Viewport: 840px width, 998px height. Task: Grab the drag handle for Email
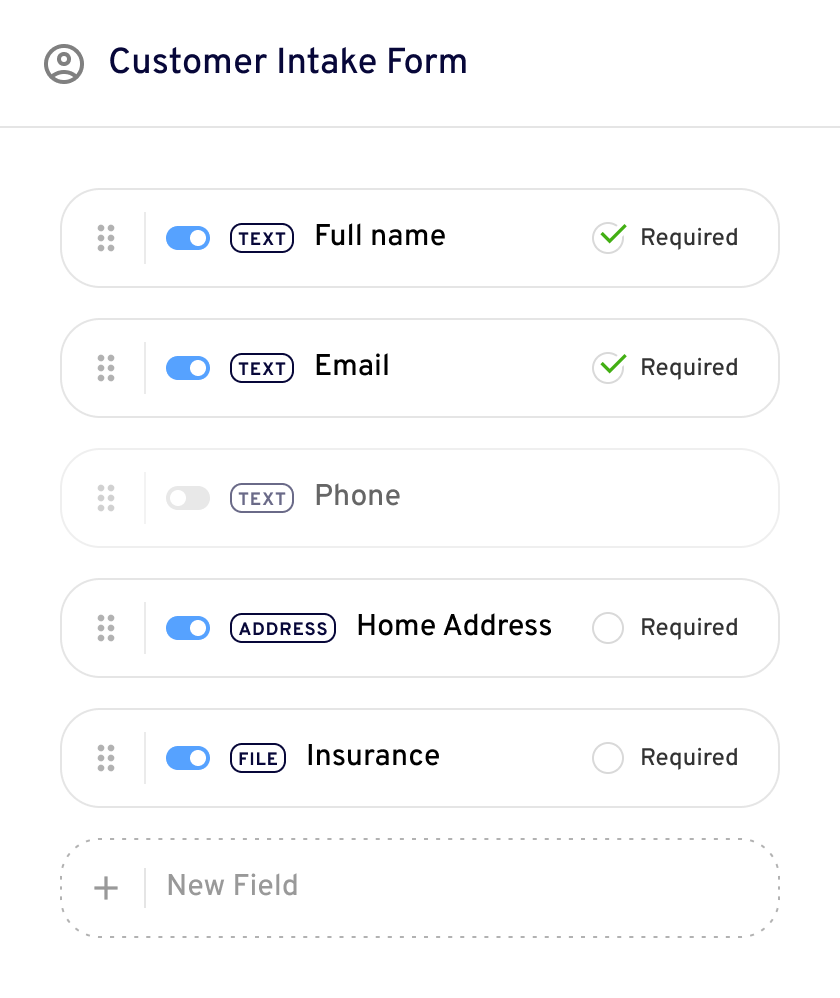tap(106, 368)
